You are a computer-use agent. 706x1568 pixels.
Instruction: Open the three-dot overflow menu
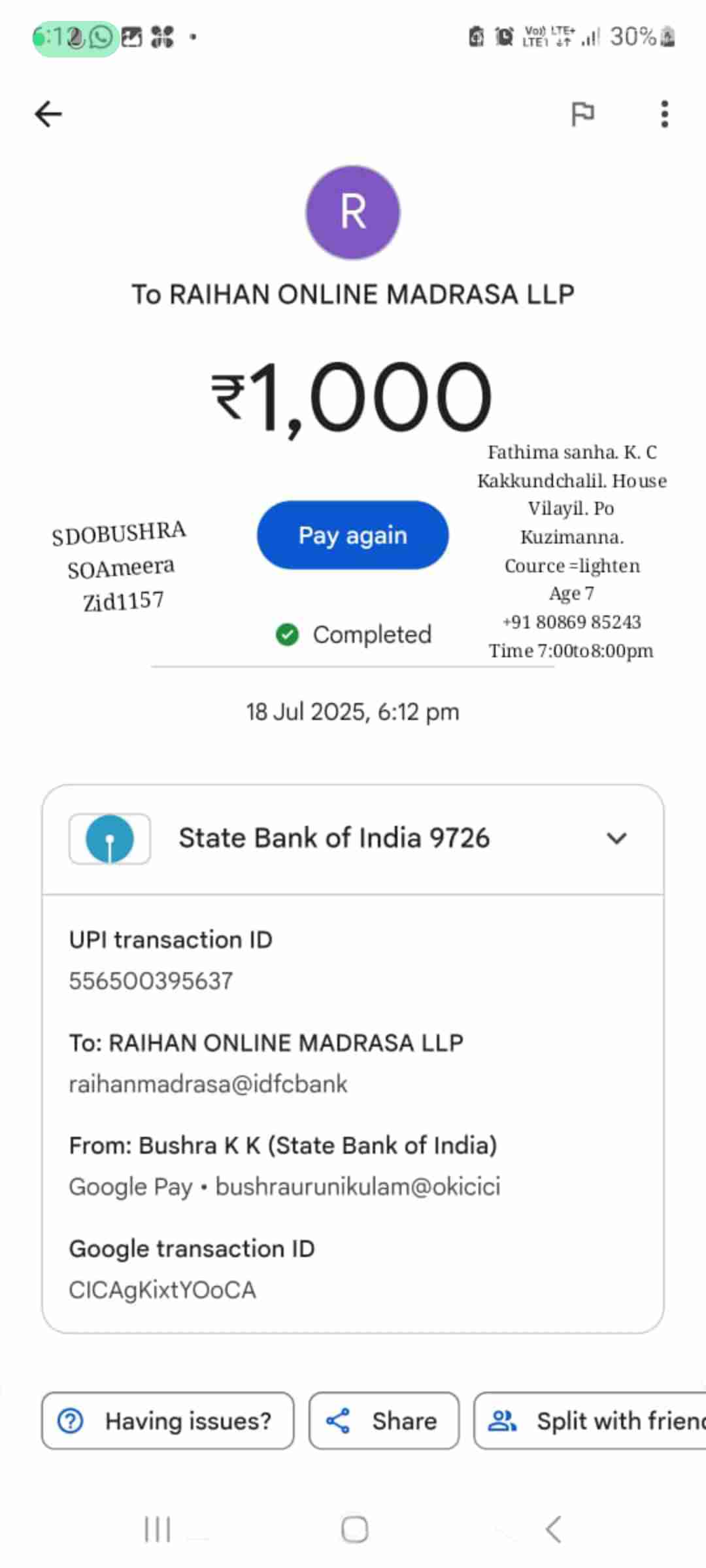click(x=664, y=114)
